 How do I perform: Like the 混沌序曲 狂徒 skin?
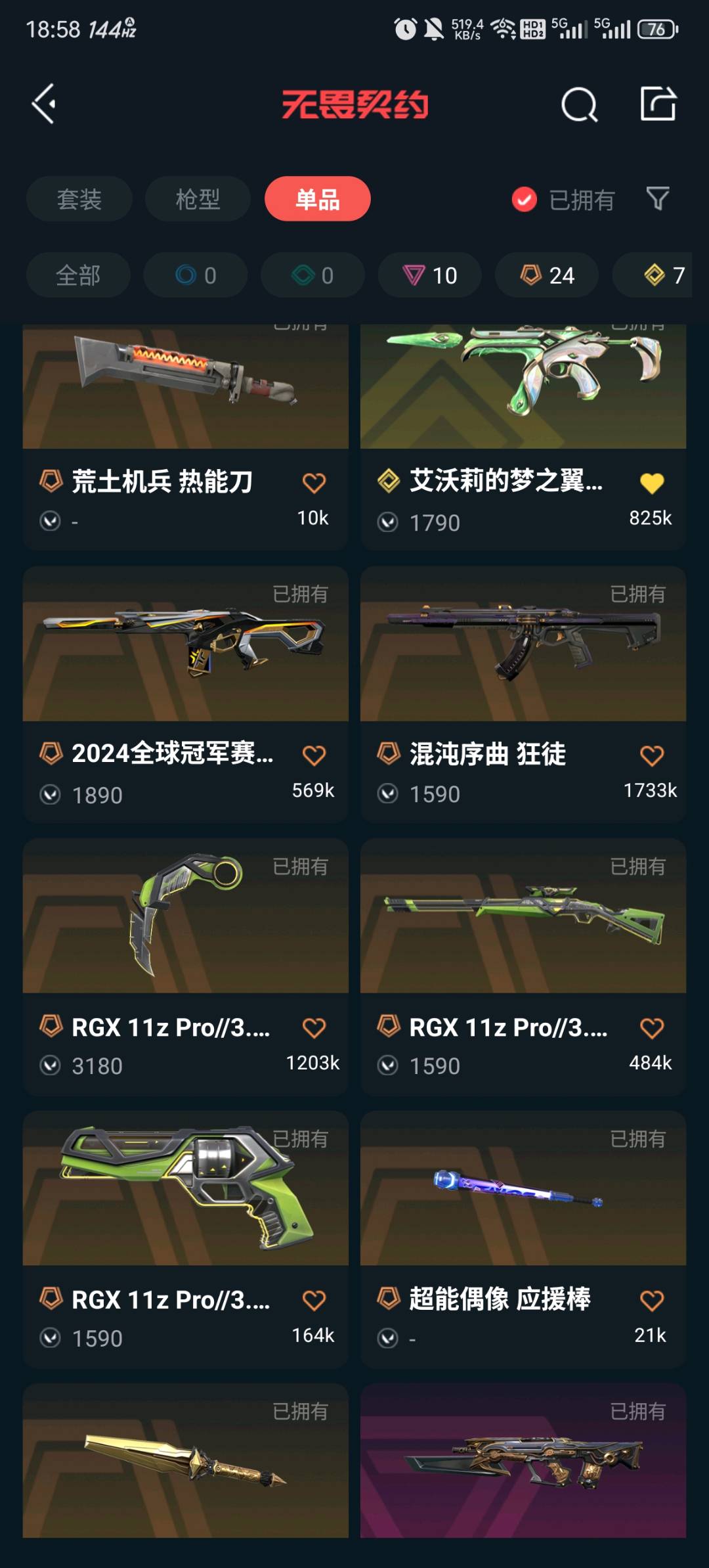pyautogui.click(x=651, y=755)
